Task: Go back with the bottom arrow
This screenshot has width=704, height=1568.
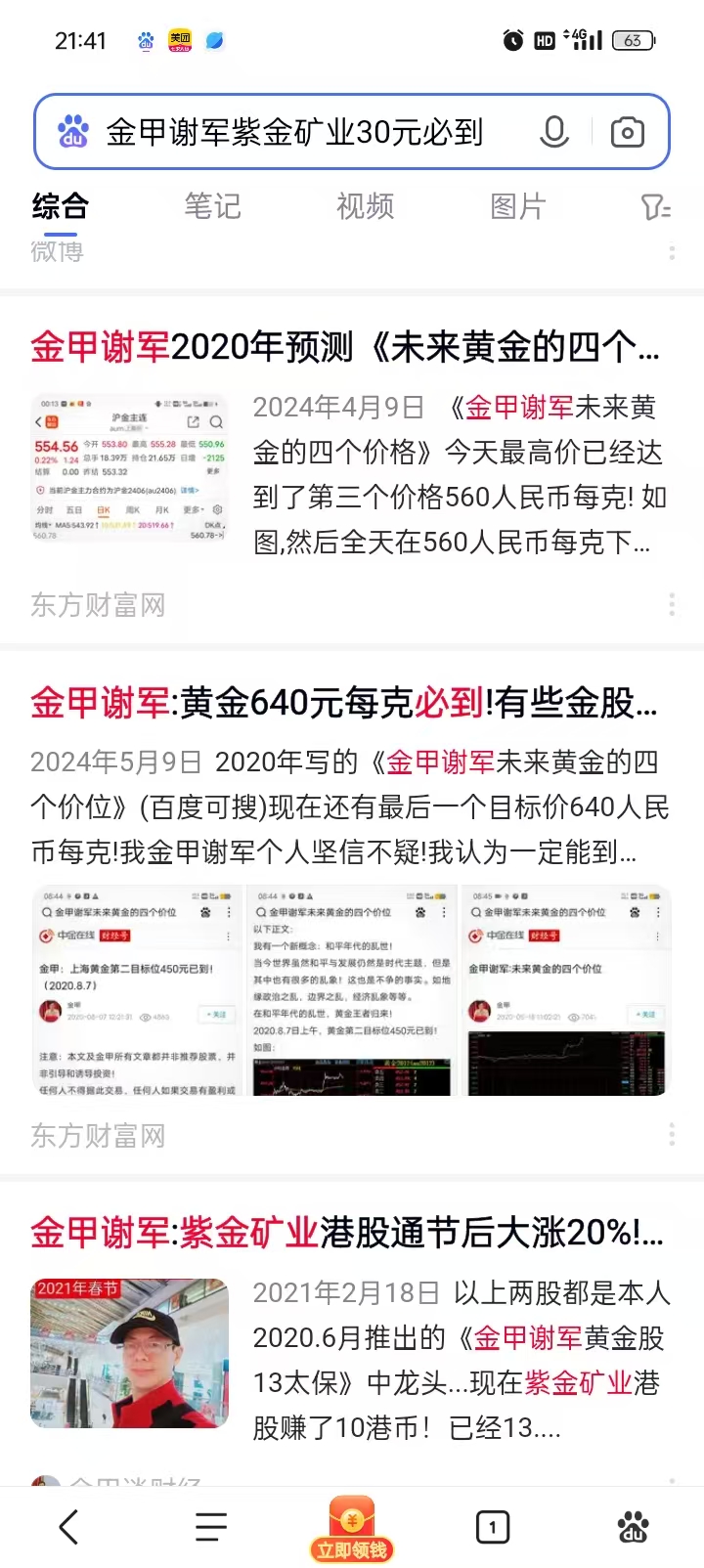Action: pyautogui.click(x=68, y=1527)
